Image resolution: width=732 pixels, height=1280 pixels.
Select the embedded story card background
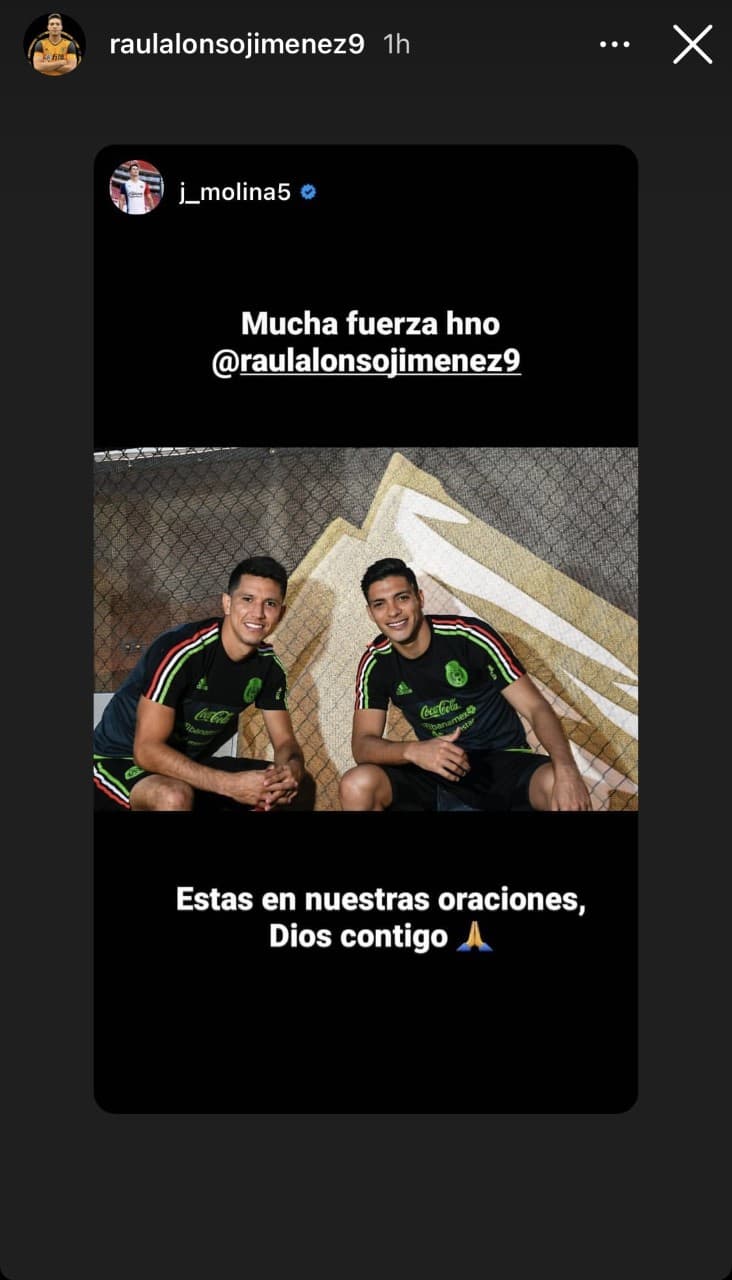pyautogui.click(x=366, y=1050)
